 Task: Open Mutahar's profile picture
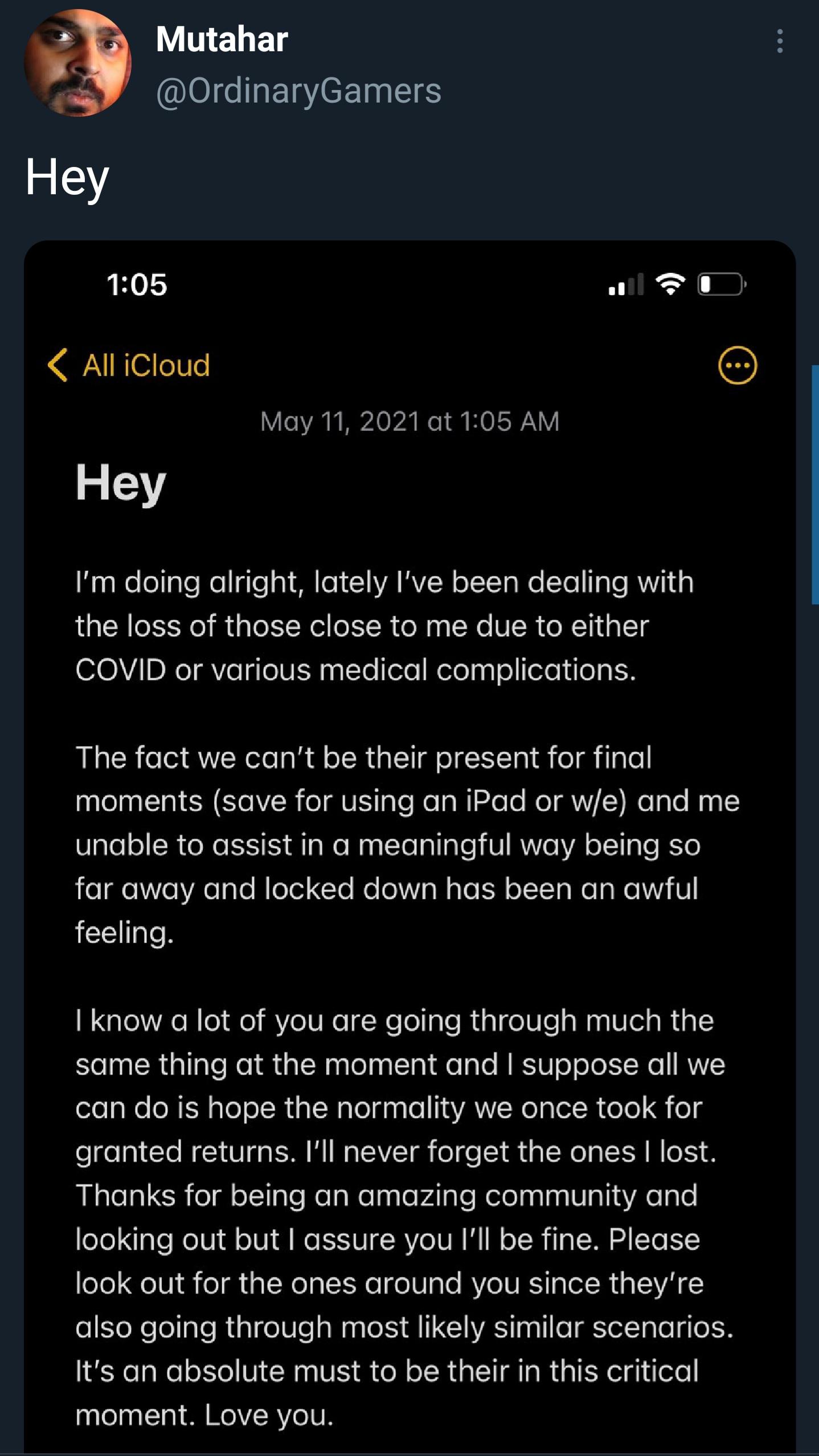[77, 63]
